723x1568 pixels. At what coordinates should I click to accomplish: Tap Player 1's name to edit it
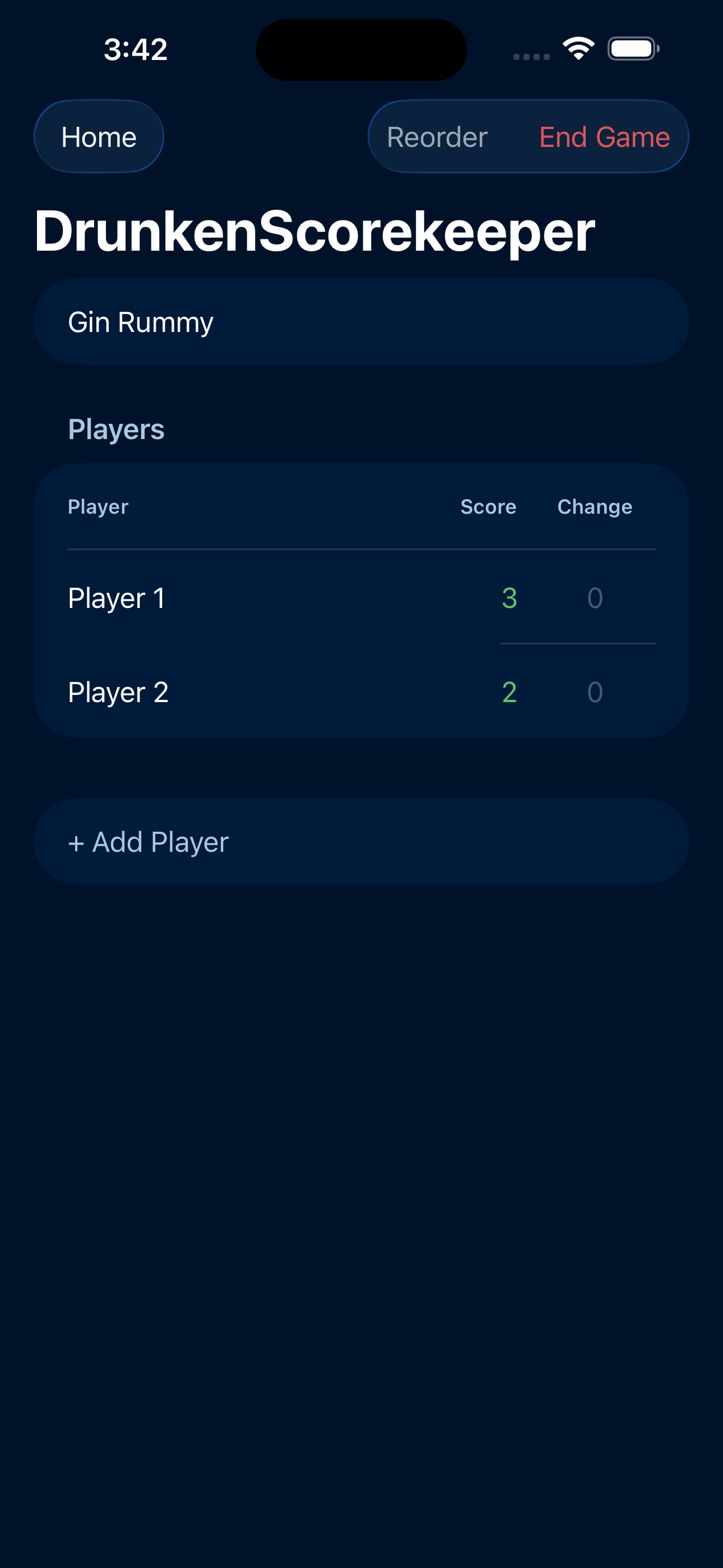click(x=116, y=598)
